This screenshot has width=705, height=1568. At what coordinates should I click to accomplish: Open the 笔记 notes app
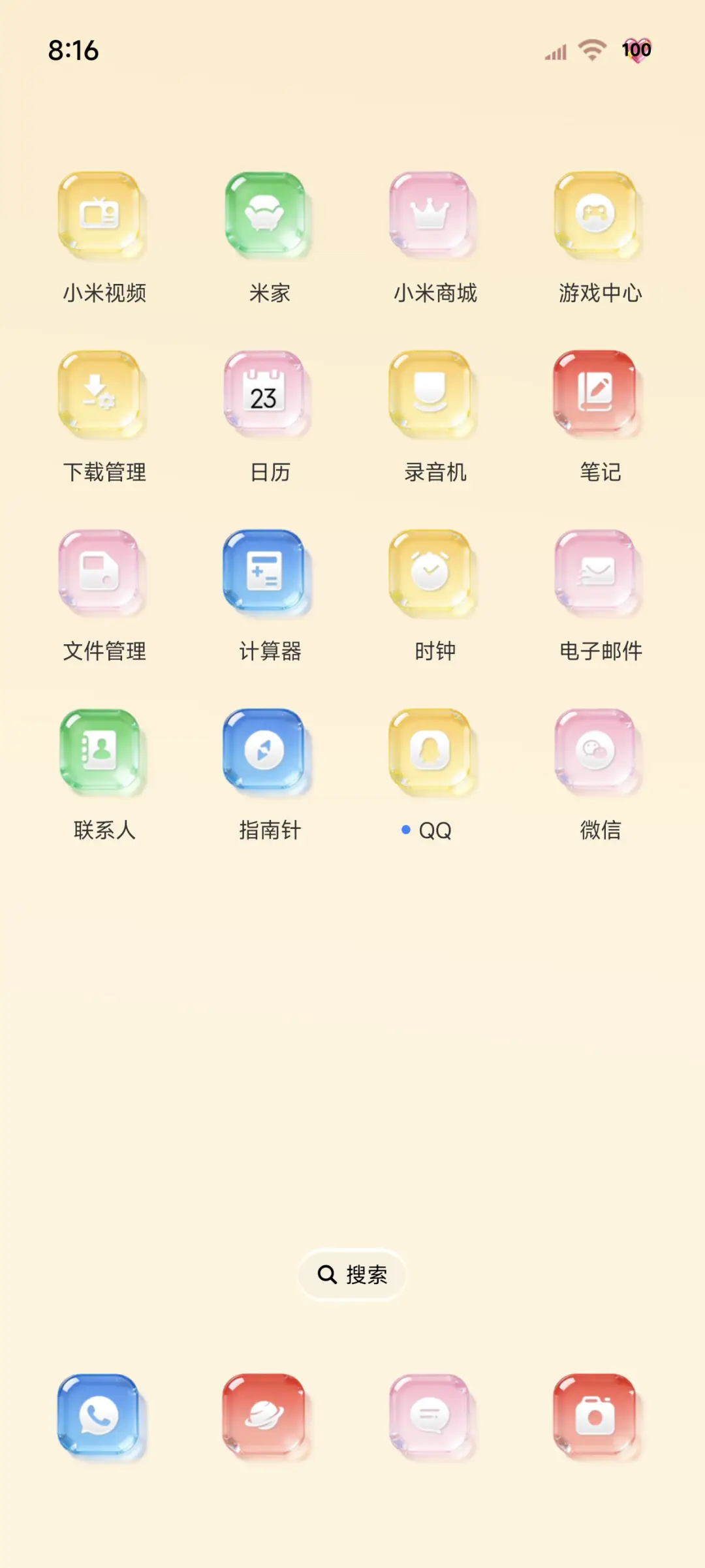(598, 395)
